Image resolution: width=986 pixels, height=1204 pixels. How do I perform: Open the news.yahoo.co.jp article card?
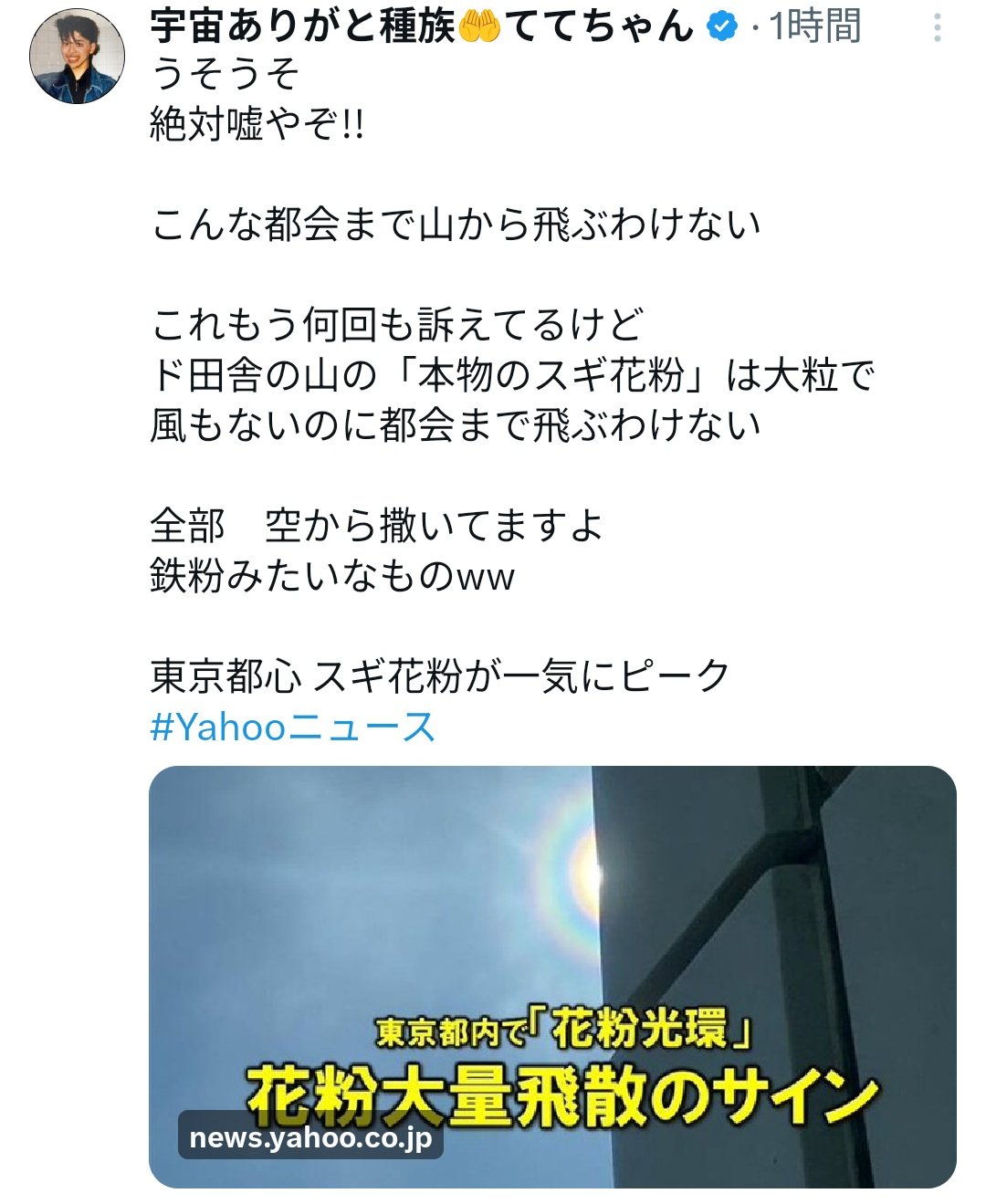tap(552, 976)
